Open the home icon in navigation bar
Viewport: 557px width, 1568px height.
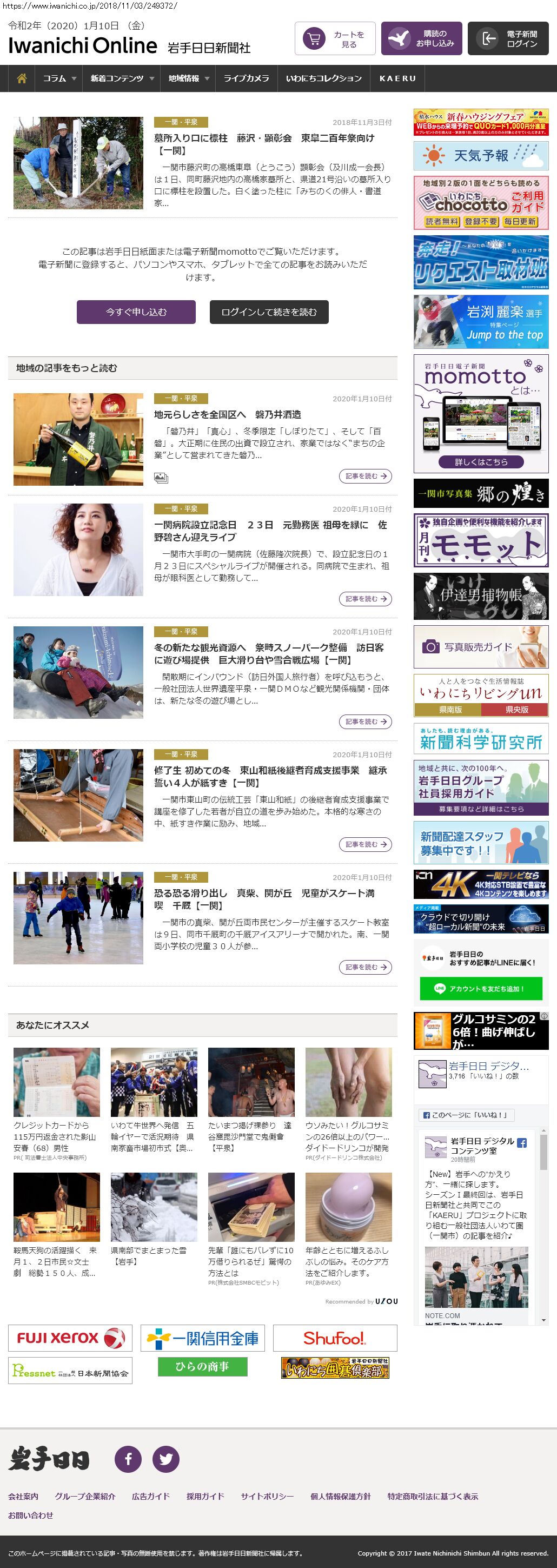(22, 78)
